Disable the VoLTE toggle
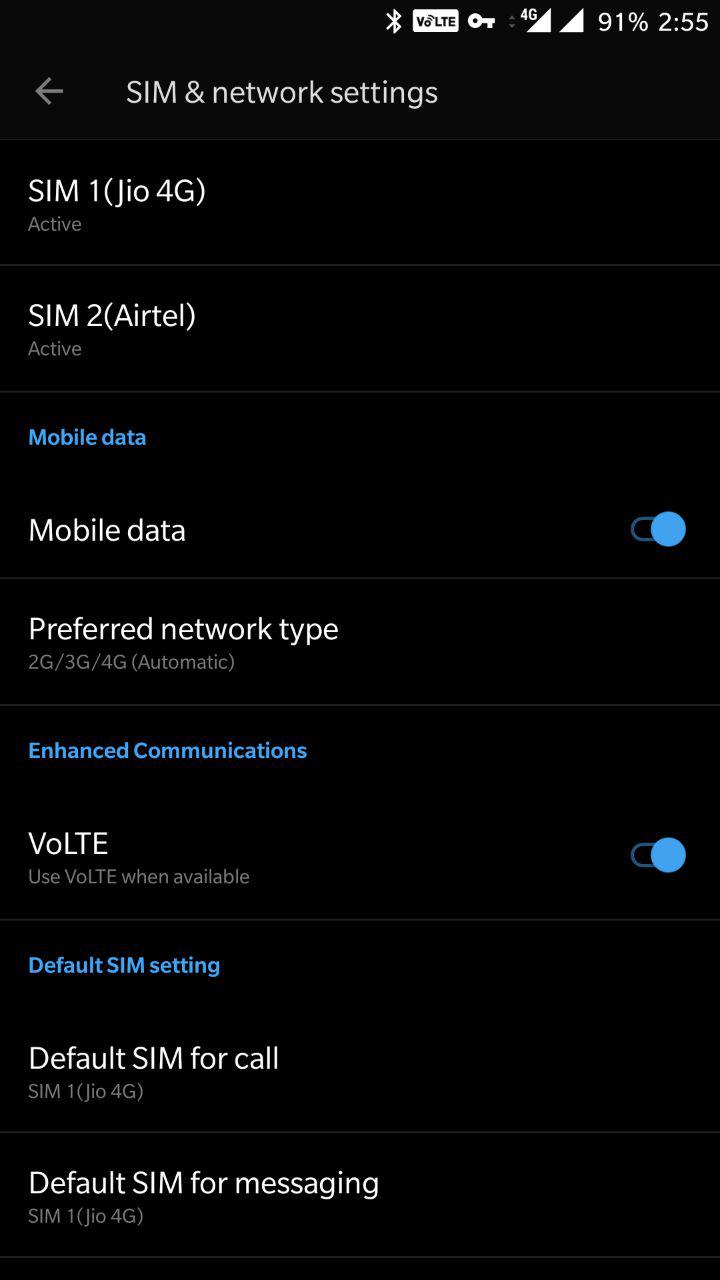This screenshot has height=1280, width=720. click(658, 855)
